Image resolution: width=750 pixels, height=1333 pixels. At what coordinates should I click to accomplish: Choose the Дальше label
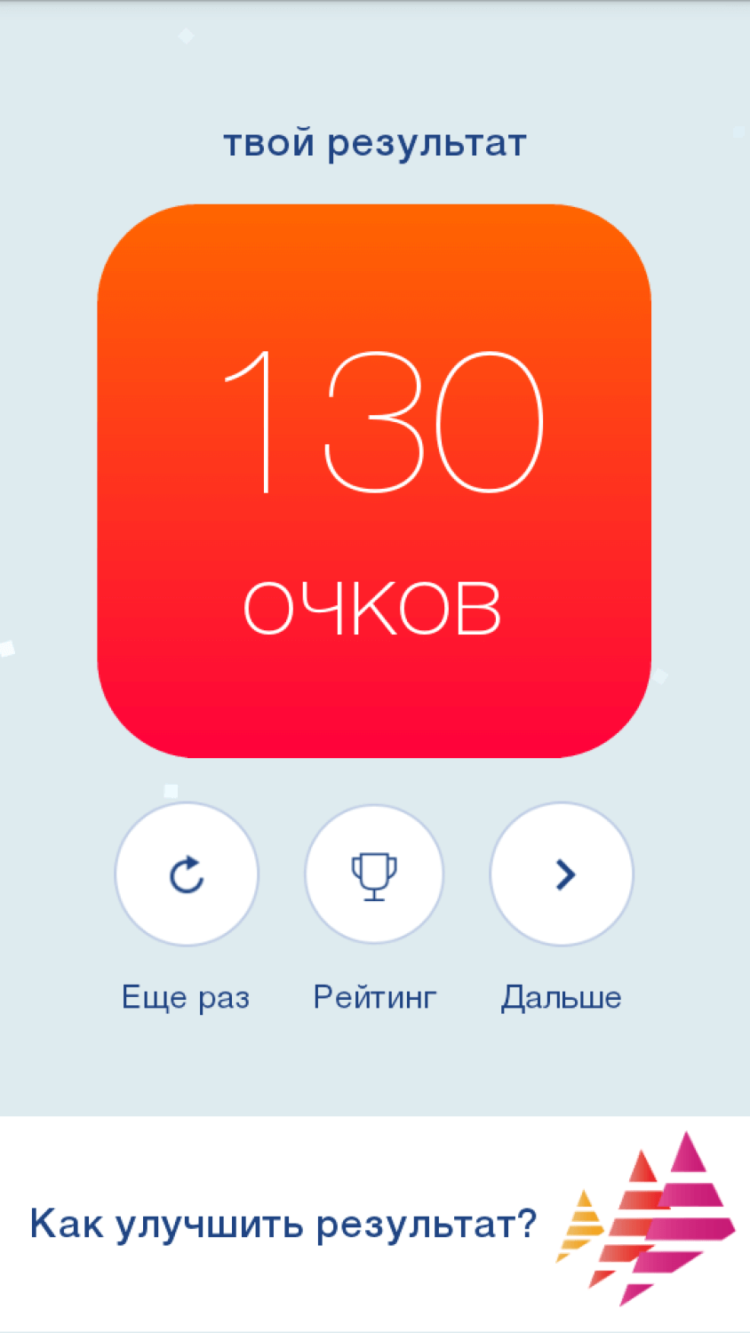coord(561,995)
